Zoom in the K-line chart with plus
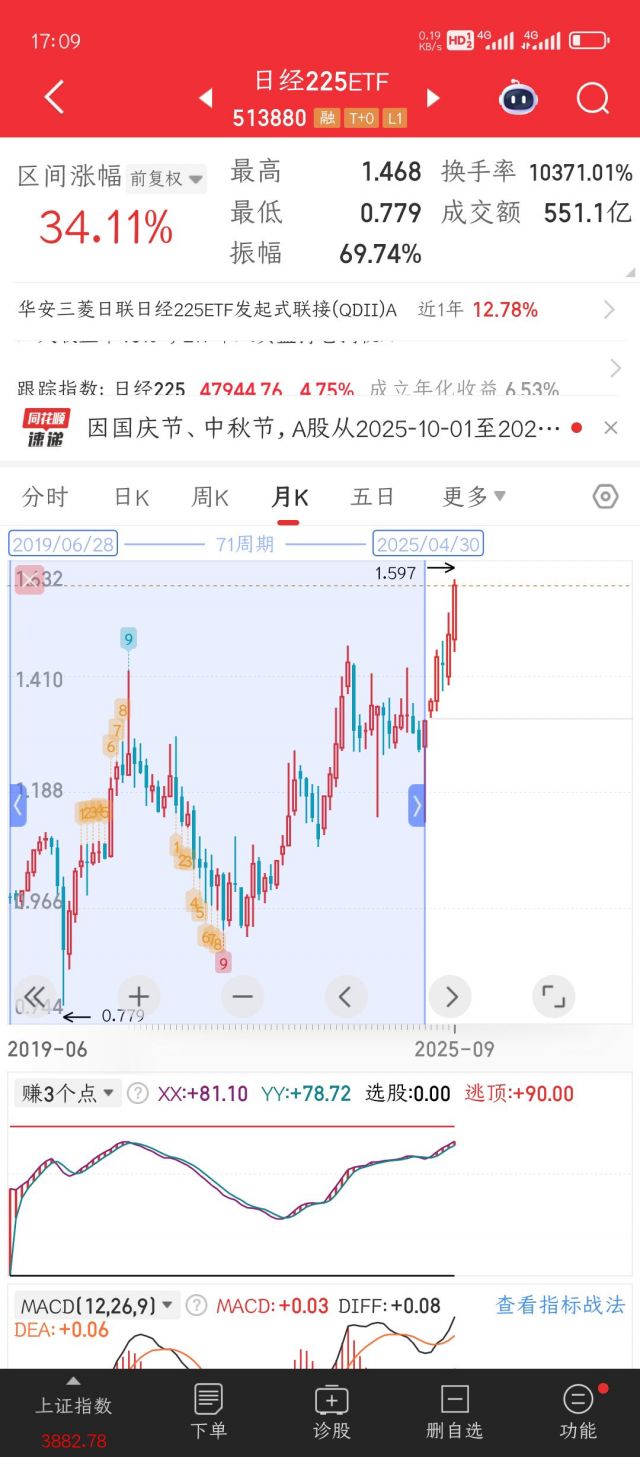Image resolution: width=640 pixels, height=1457 pixels. point(139,996)
